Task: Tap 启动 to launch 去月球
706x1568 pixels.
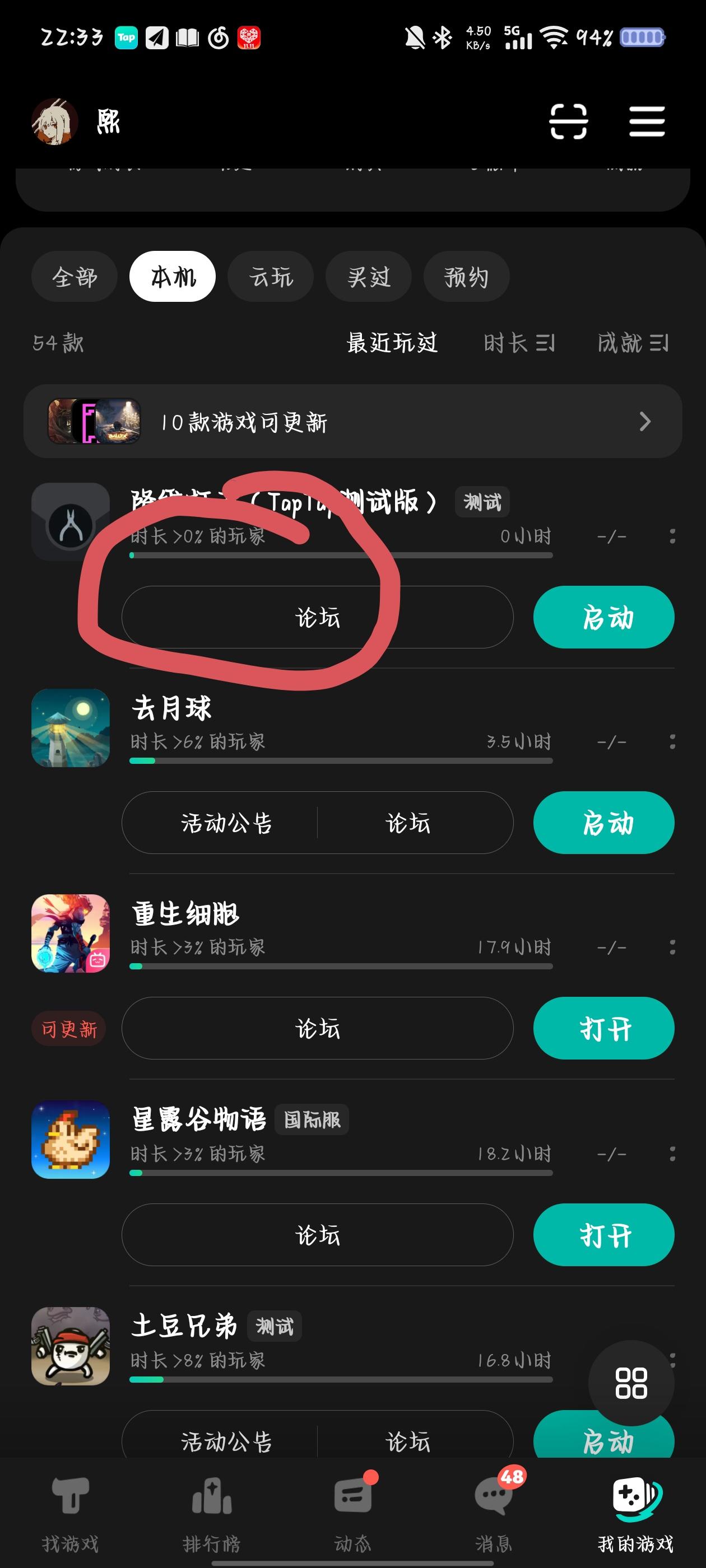Action: 603,822
